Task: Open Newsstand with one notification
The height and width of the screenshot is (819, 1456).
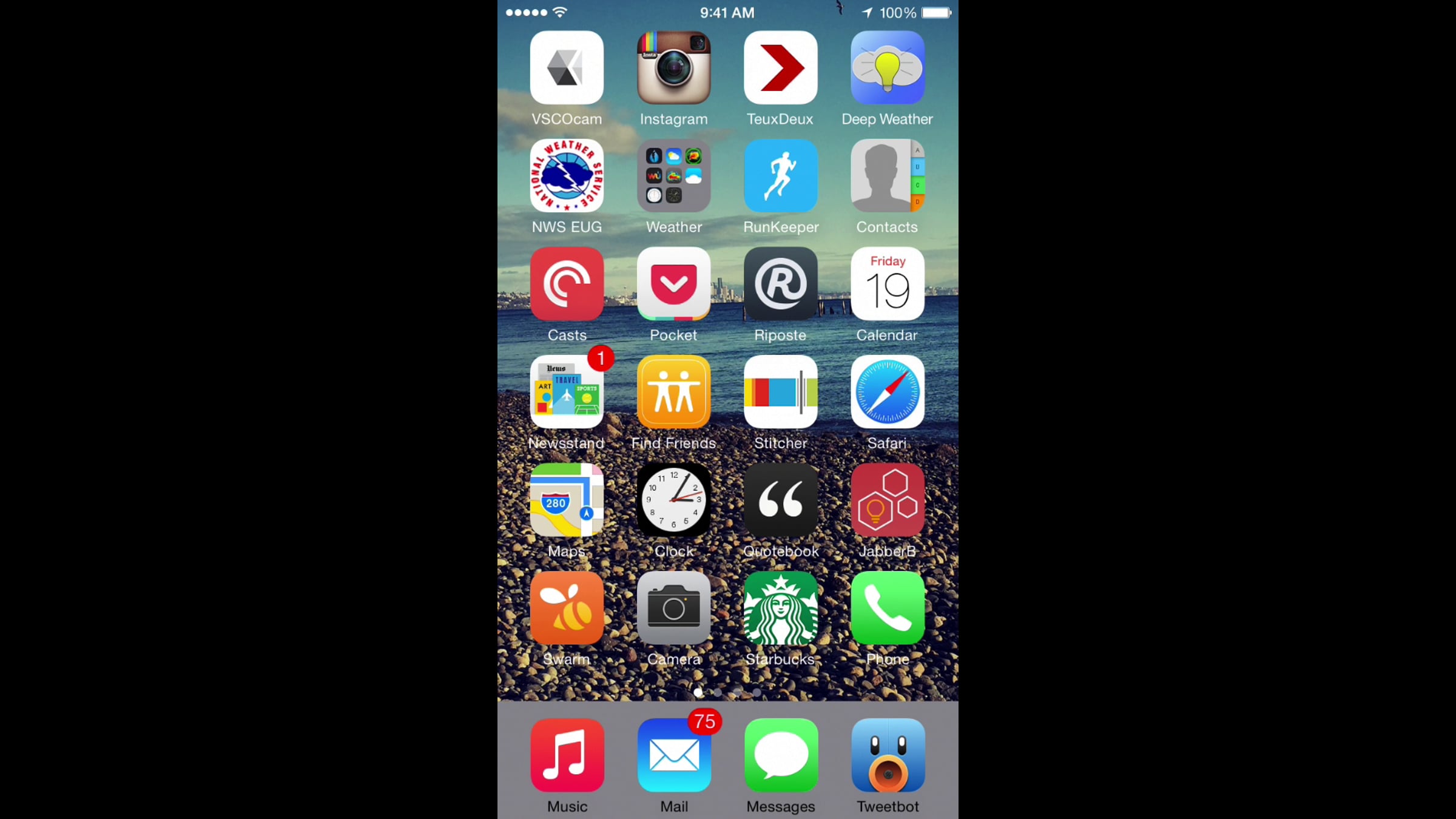Action: coord(567,392)
